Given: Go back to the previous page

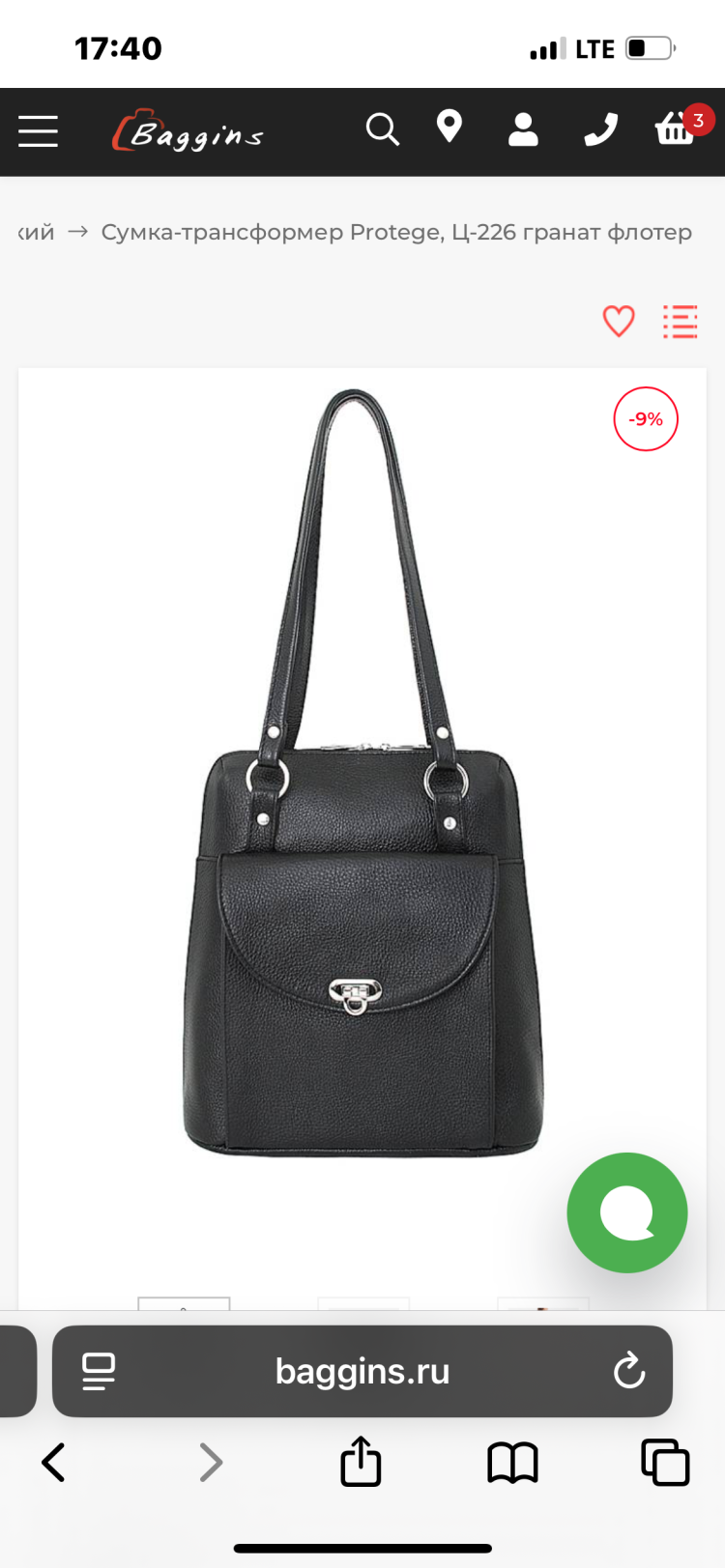Looking at the screenshot, I should coord(54,1462).
